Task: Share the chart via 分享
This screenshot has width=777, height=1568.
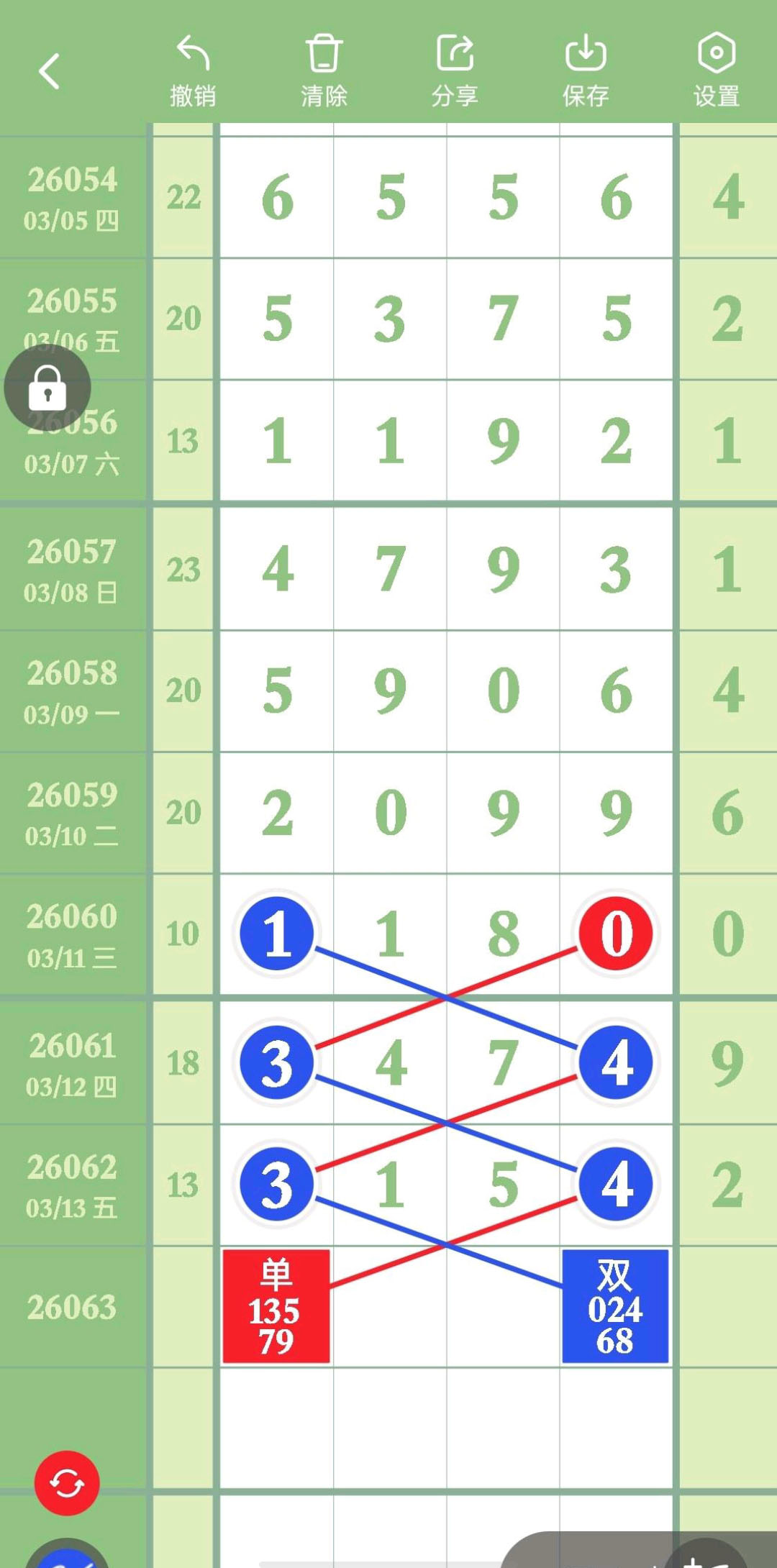Action: [455, 70]
